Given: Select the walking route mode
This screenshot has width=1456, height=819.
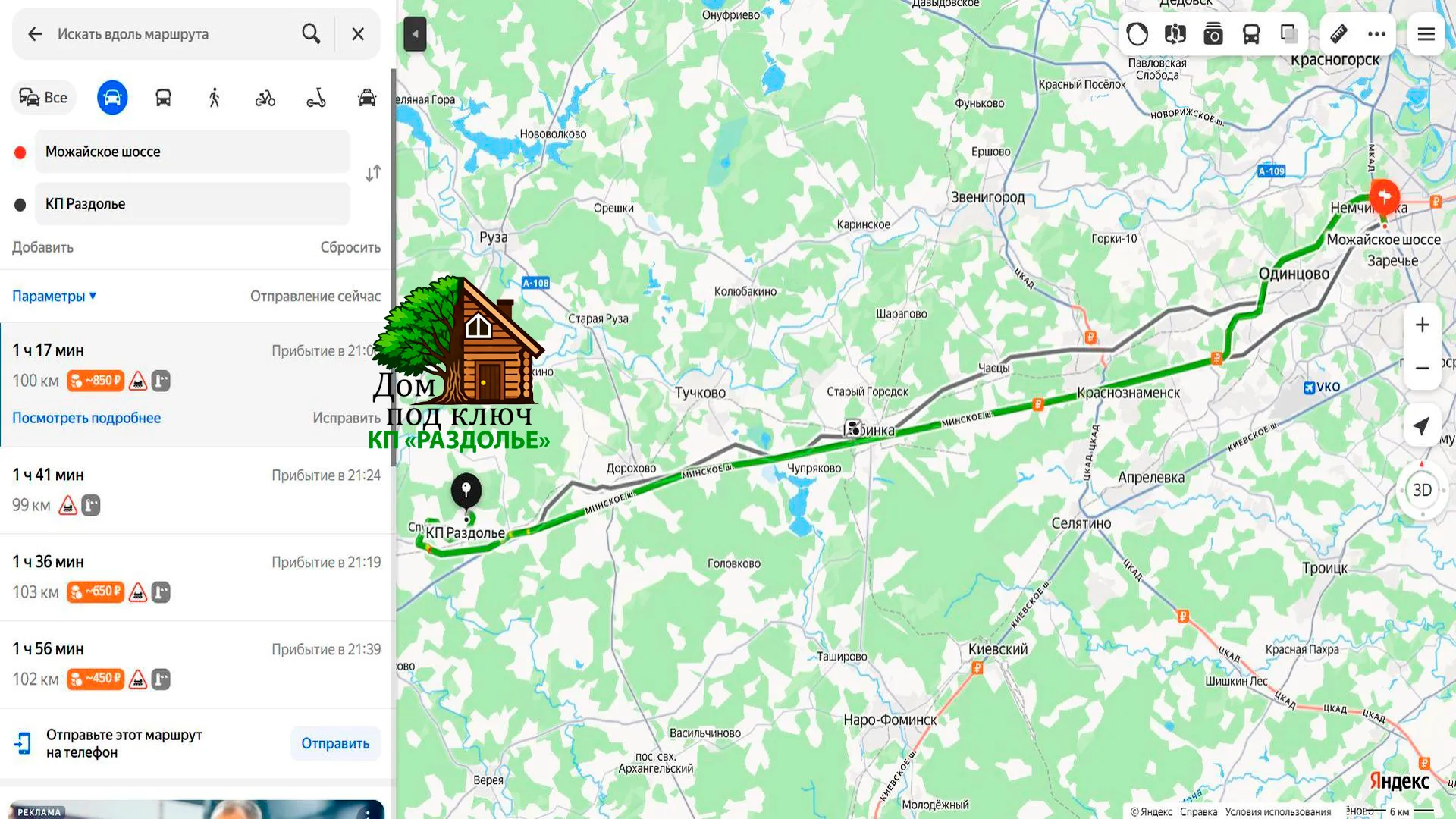Looking at the screenshot, I should pyautogui.click(x=215, y=98).
